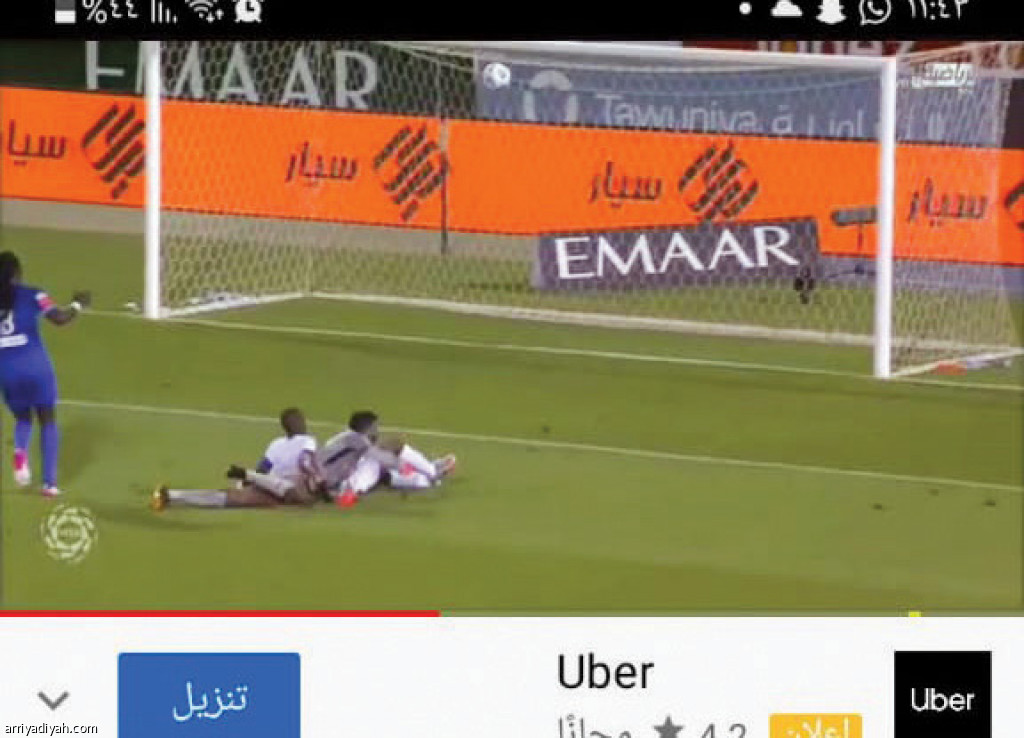1024x738 pixels.
Task: Open the Uber app icon in the ad
Action: coord(942,697)
